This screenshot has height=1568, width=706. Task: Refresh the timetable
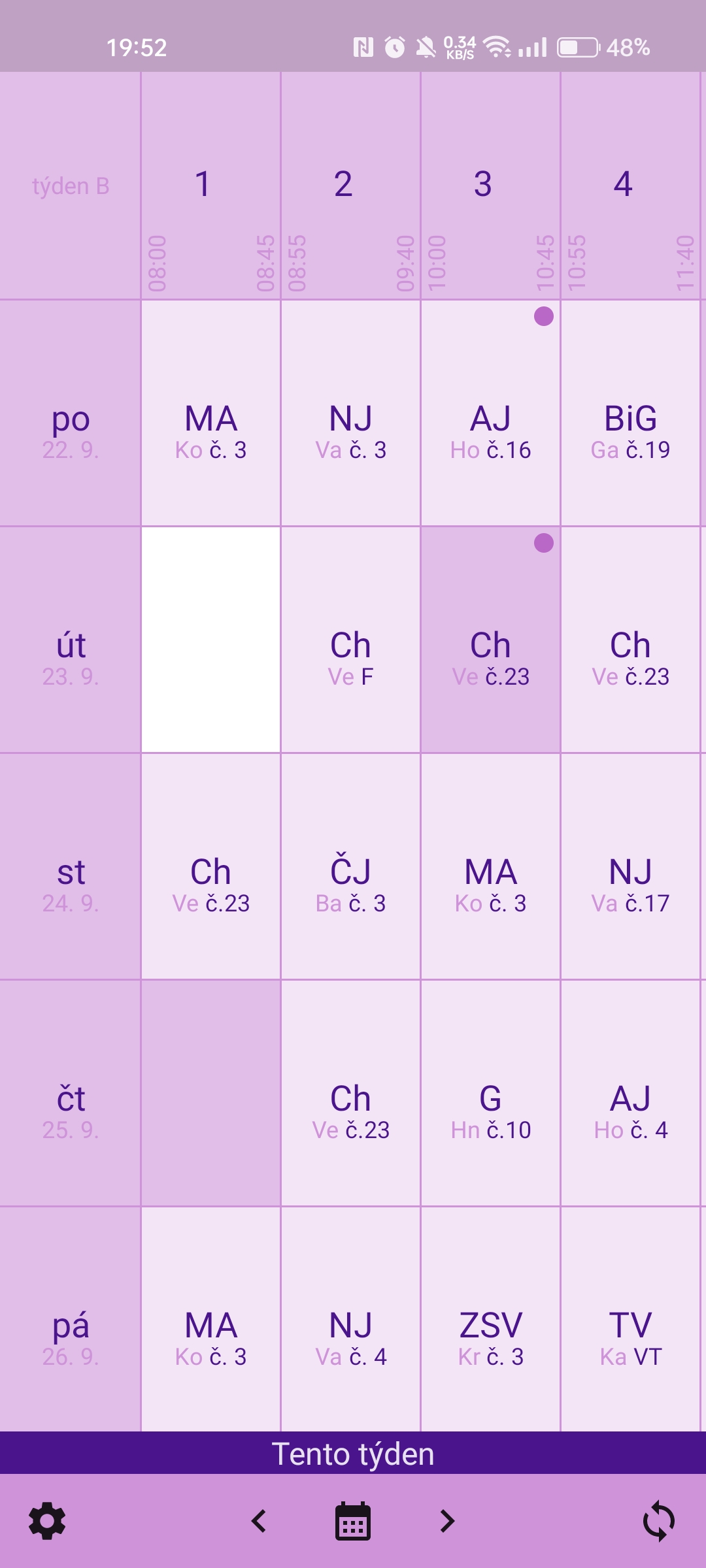point(658,1521)
